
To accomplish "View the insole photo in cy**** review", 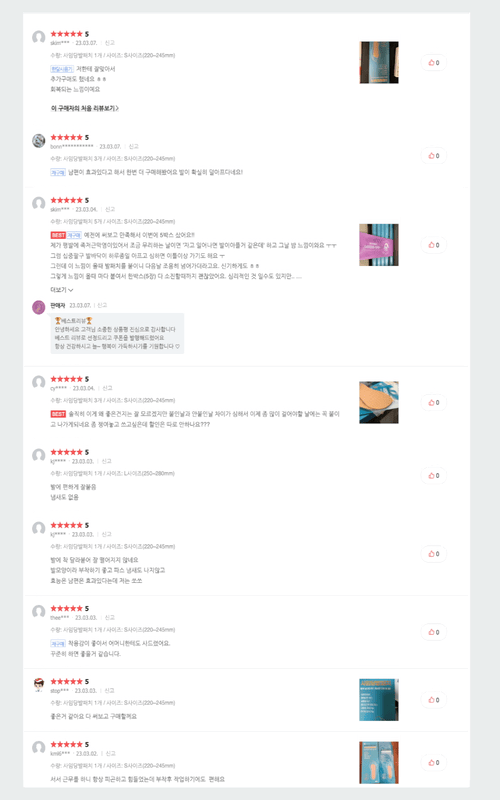I will coord(379,403).
